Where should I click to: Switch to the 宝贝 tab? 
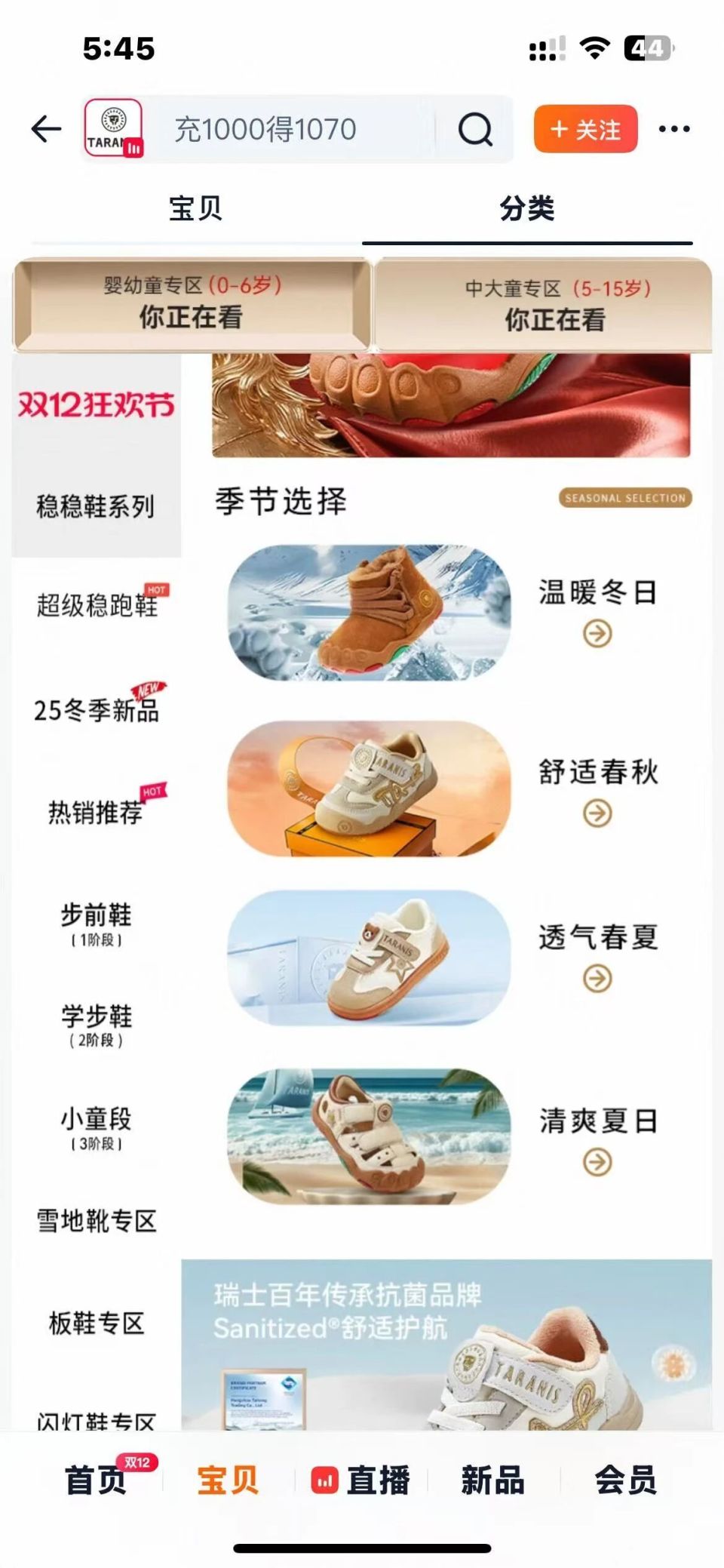coord(195,210)
